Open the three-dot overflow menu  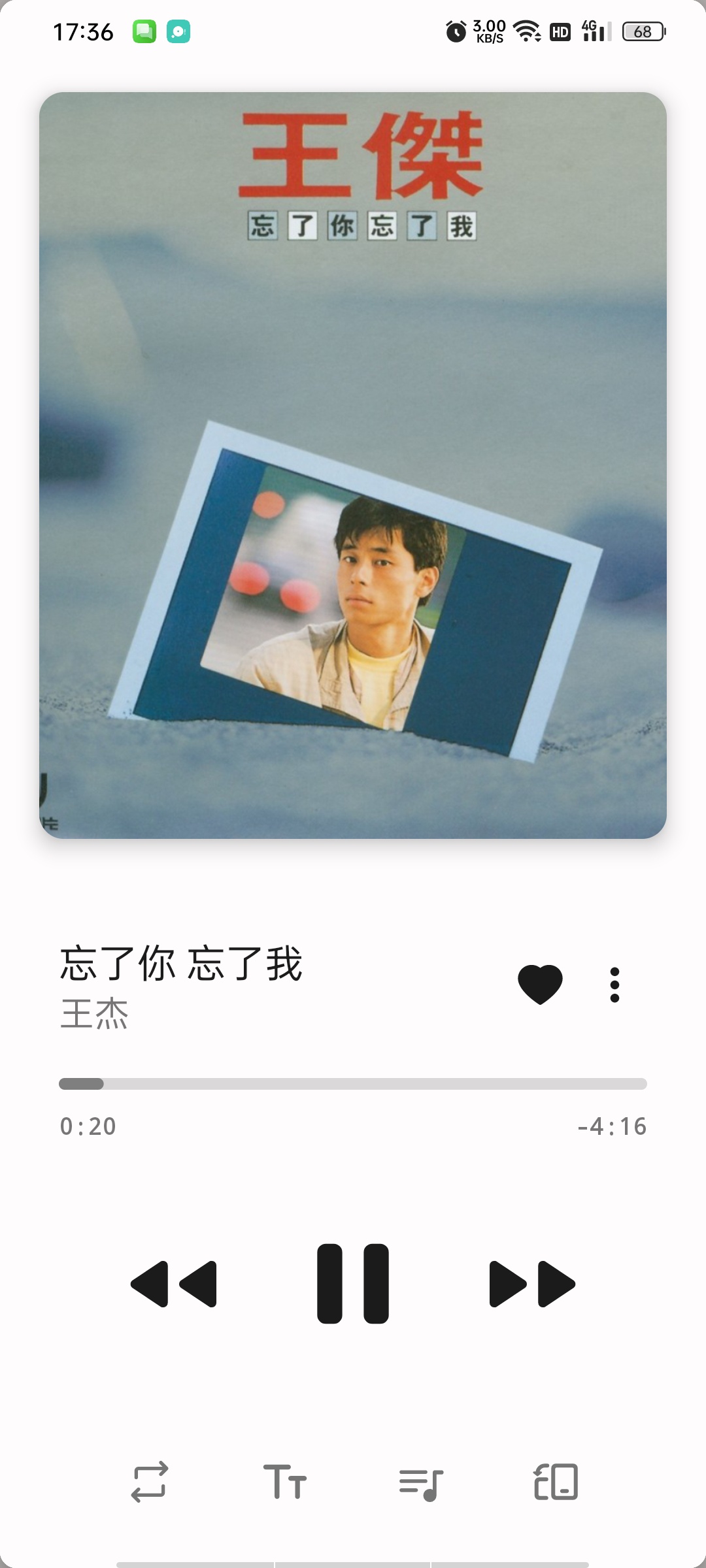(614, 985)
